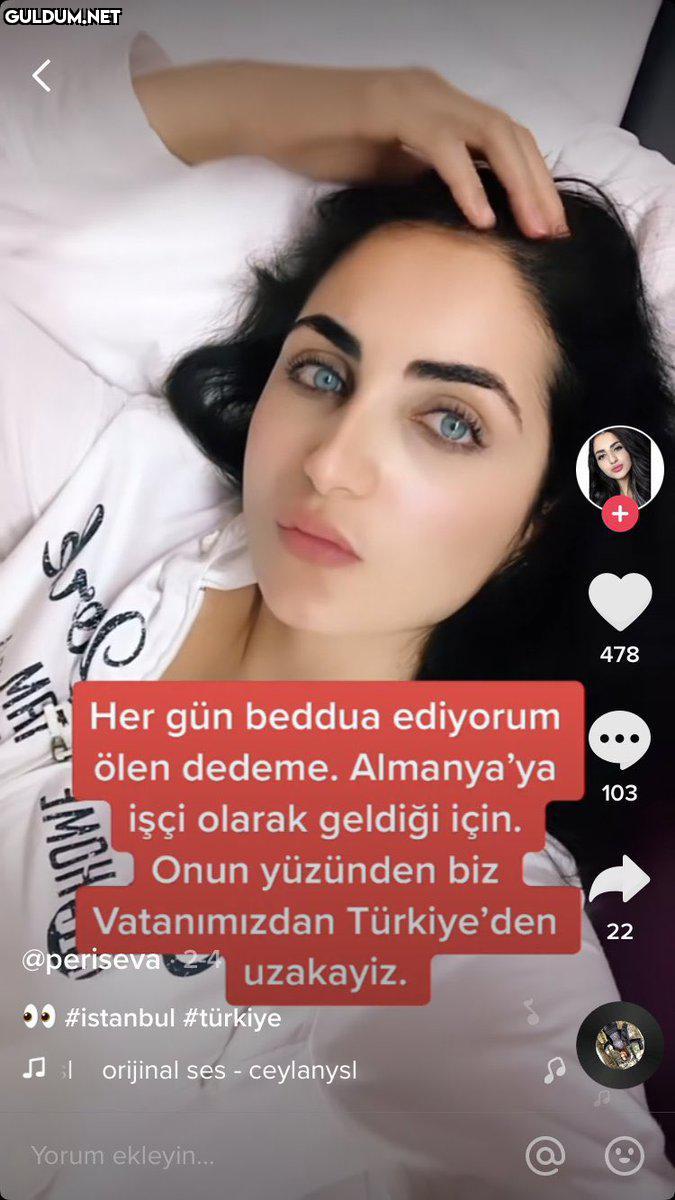Like this video with the heart icon
The image size is (675, 1200).
tap(619, 602)
